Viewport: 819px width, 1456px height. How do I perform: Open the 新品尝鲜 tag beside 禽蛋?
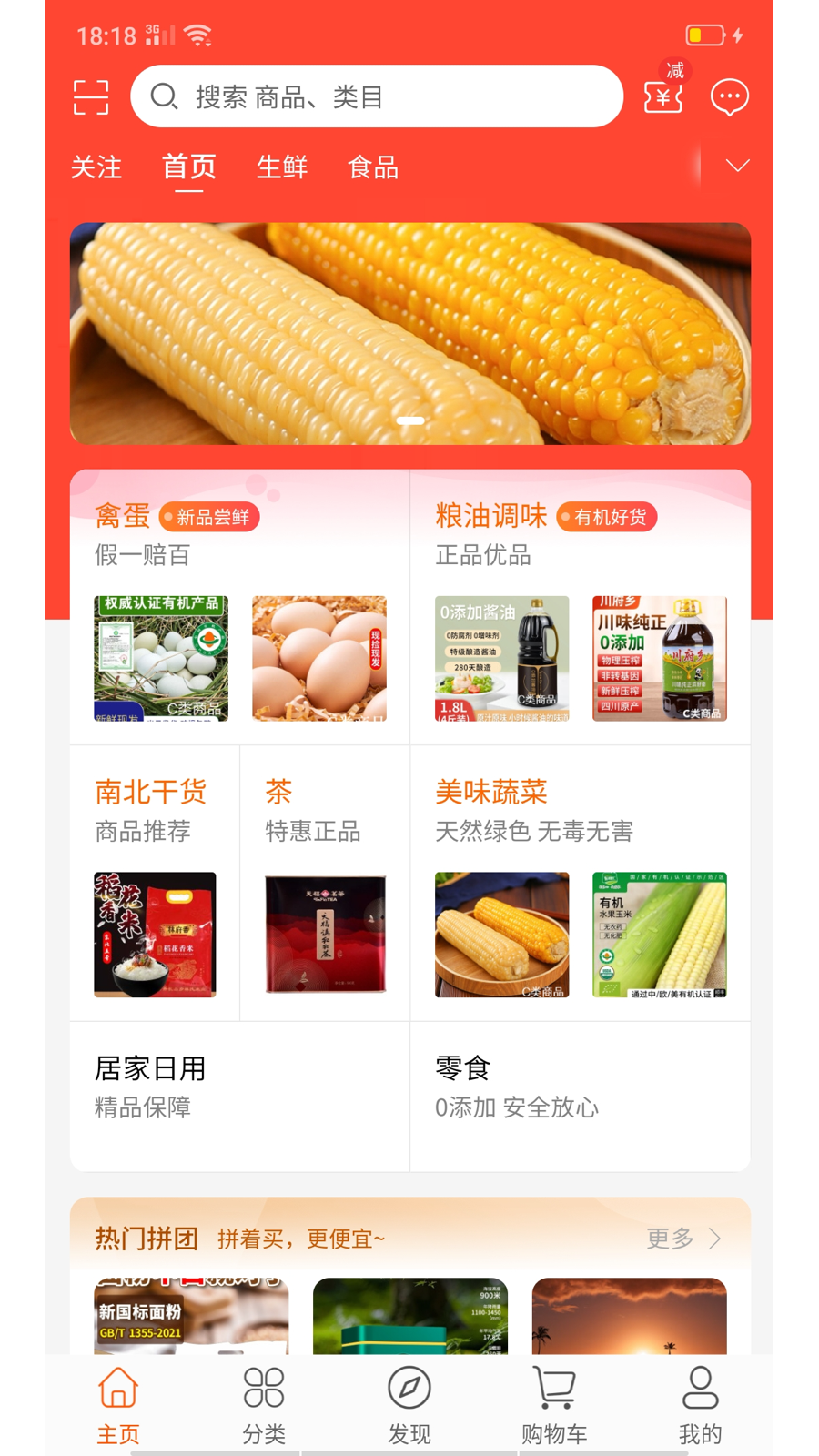coord(210,517)
